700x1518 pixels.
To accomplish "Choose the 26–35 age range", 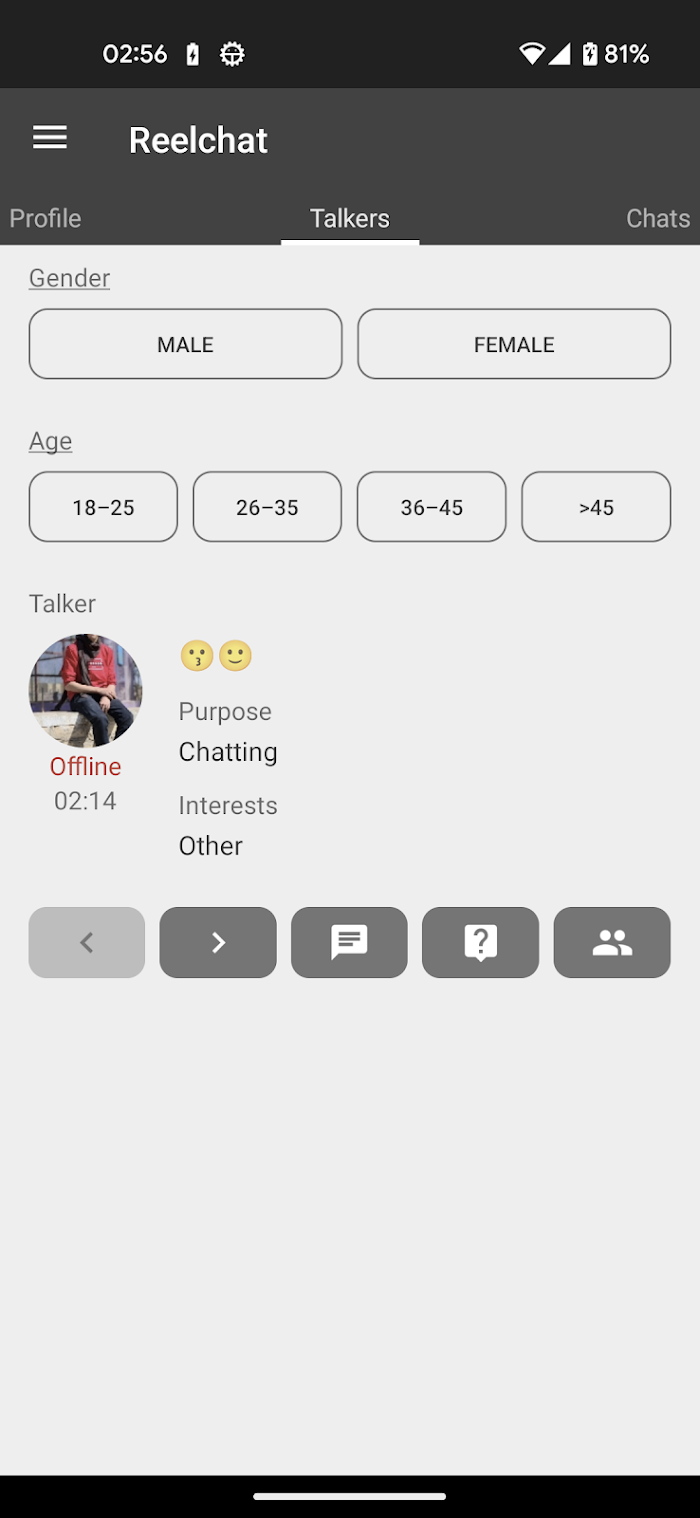I will pos(267,507).
